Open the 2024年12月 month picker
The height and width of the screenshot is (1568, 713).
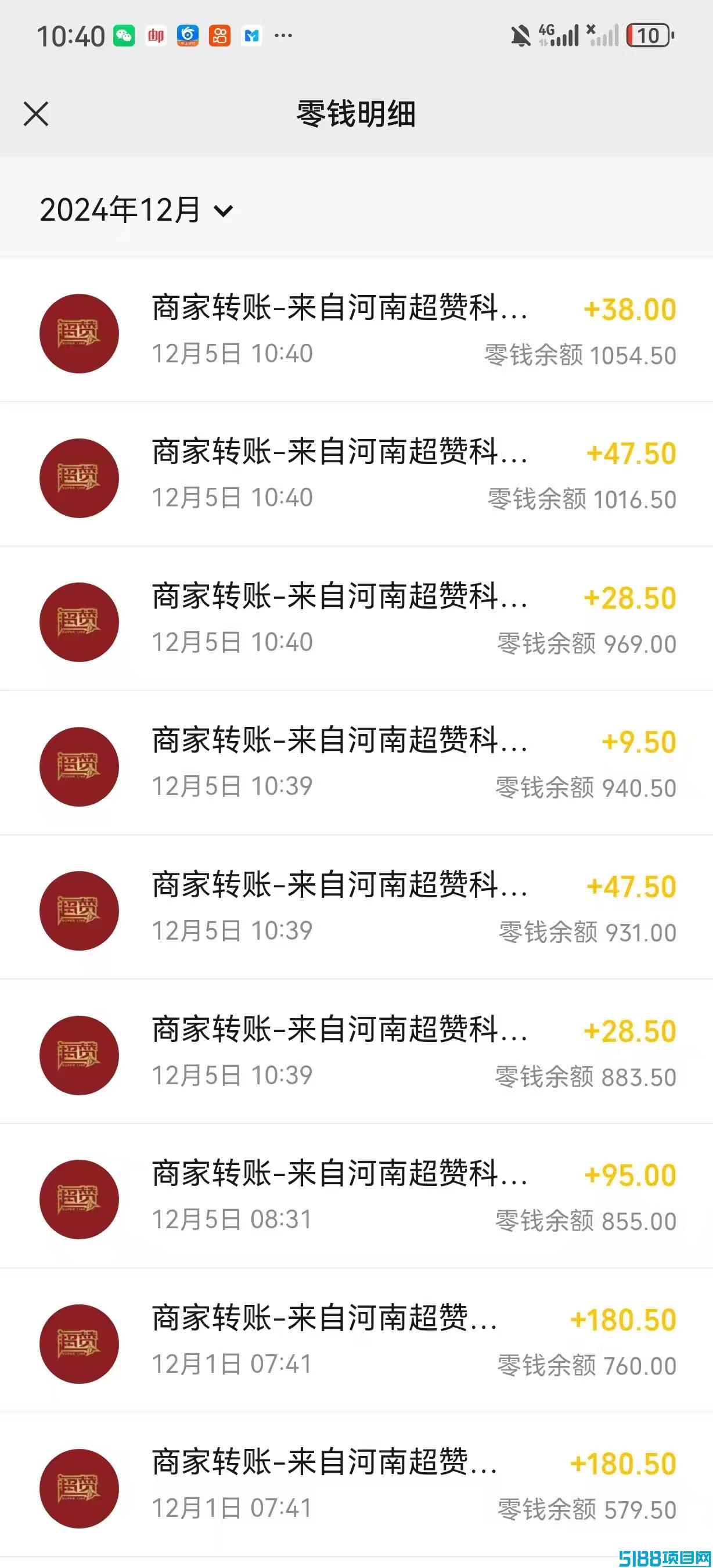click(136, 210)
